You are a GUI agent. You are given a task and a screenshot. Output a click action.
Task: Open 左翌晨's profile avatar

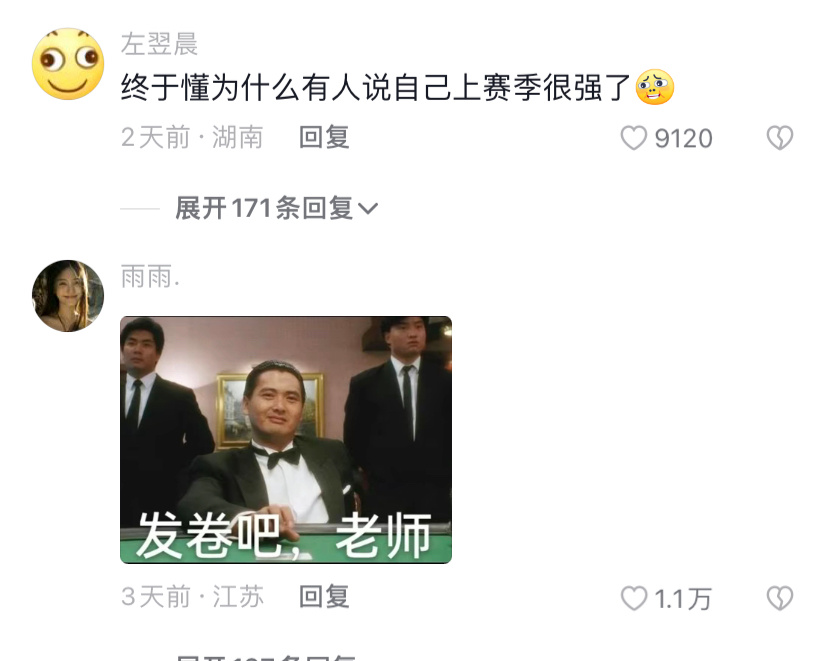(x=68, y=64)
